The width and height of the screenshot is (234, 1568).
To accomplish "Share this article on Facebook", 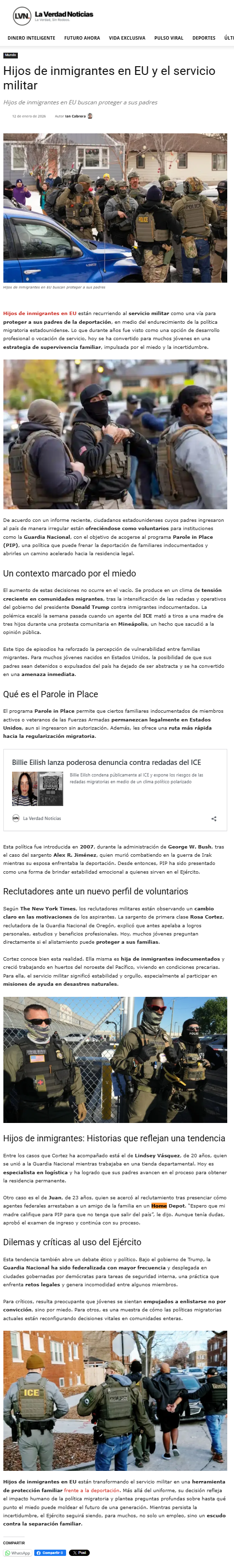I will (50, 1553).
